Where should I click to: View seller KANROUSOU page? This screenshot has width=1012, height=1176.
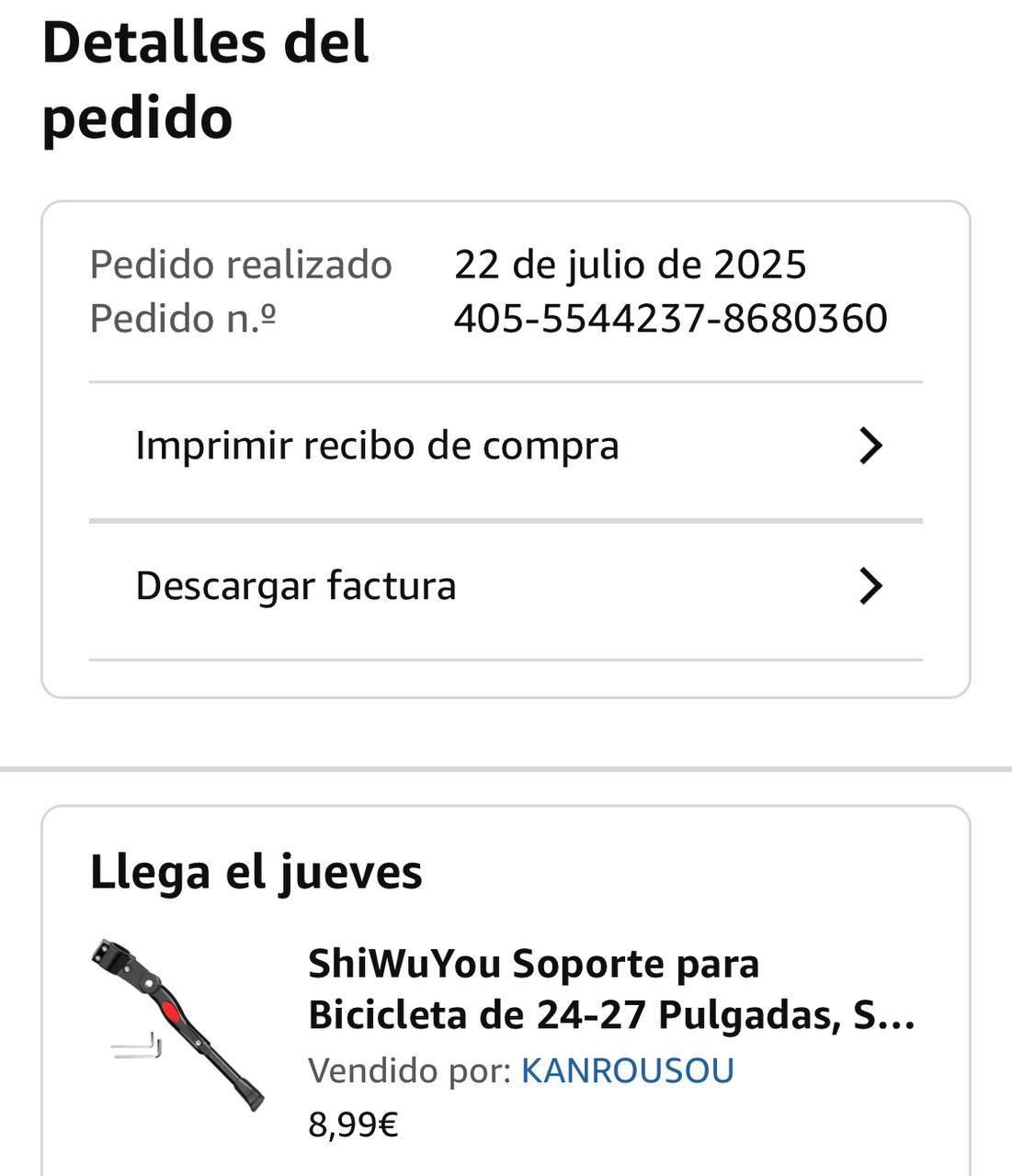point(627,1071)
